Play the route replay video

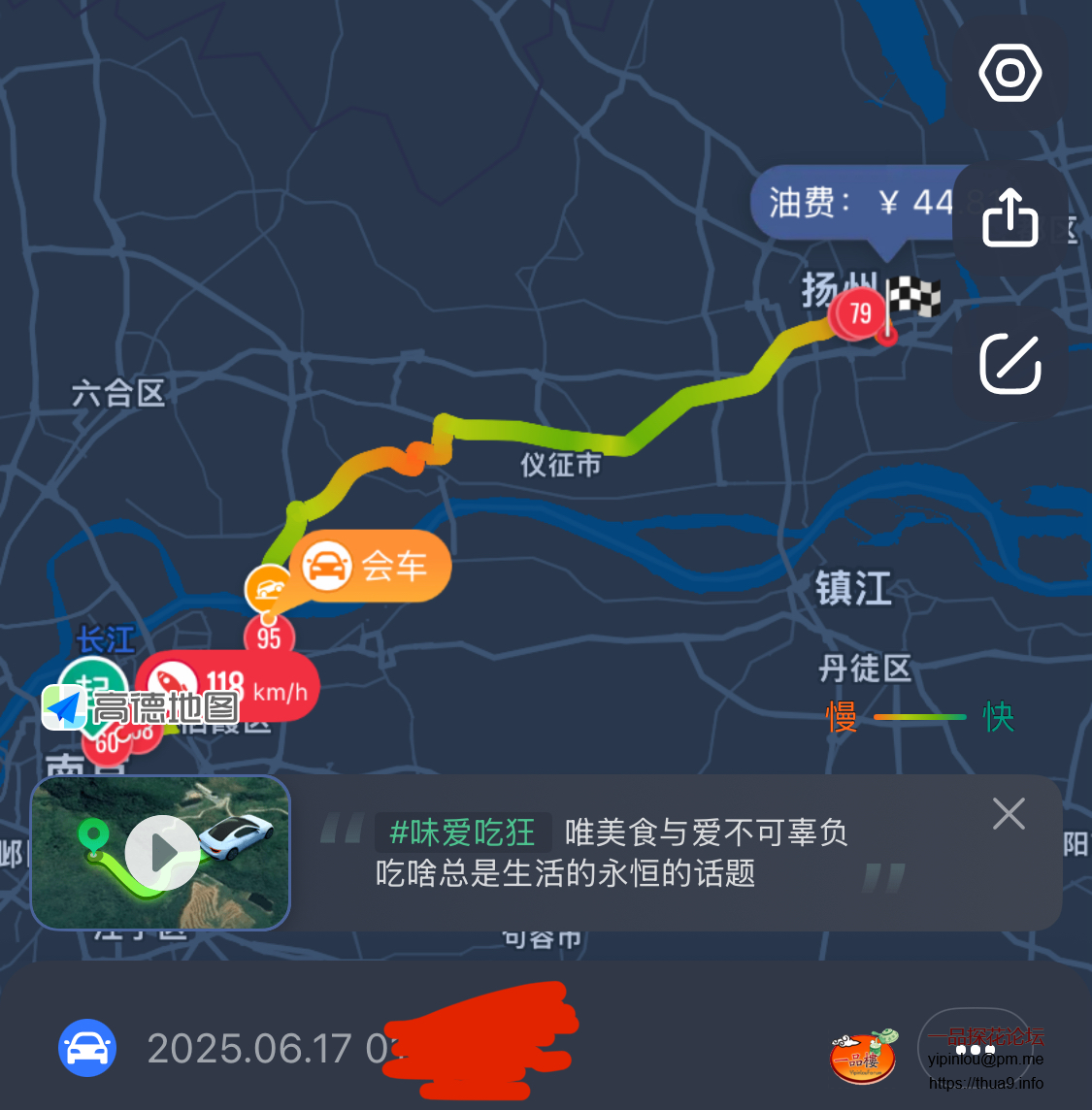click(x=162, y=853)
